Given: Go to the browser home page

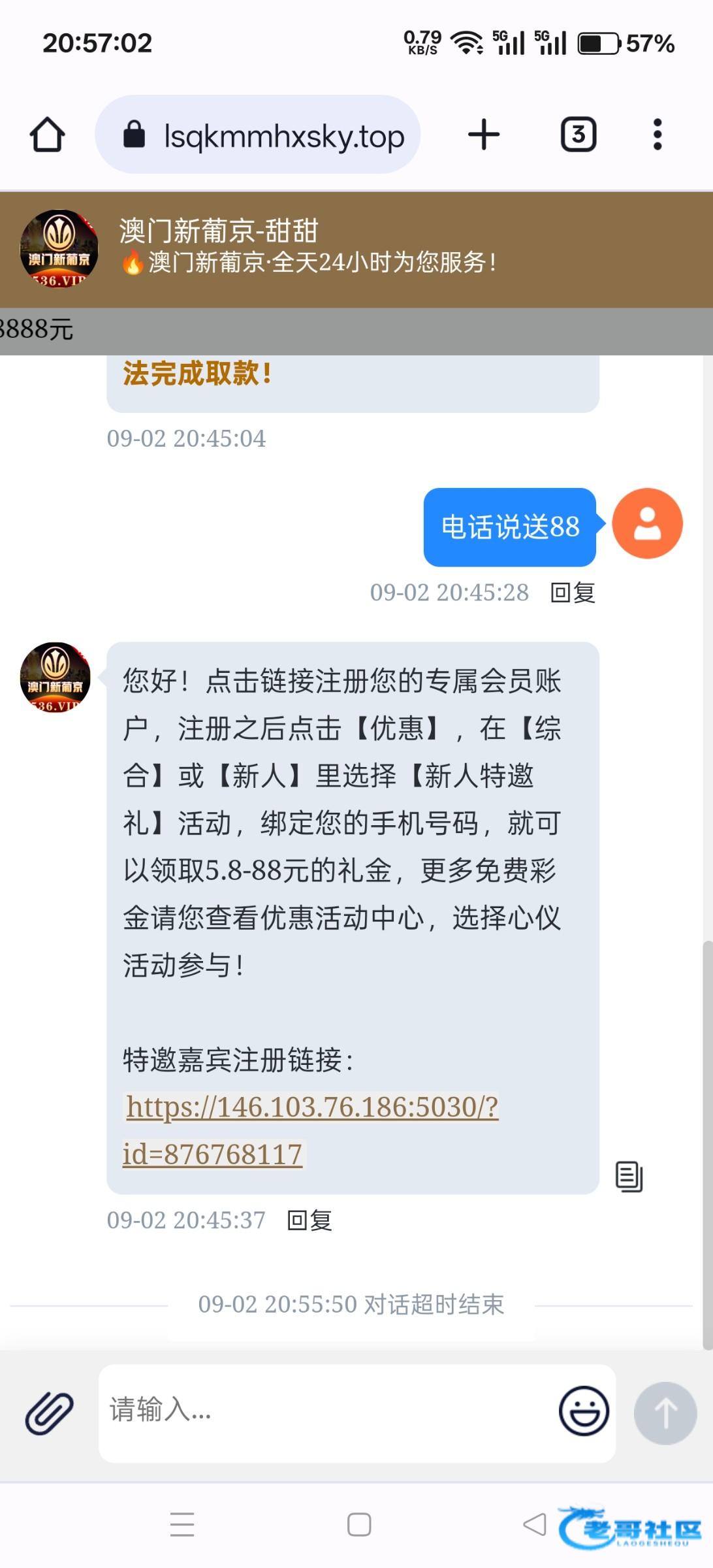Looking at the screenshot, I should pos(48,135).
